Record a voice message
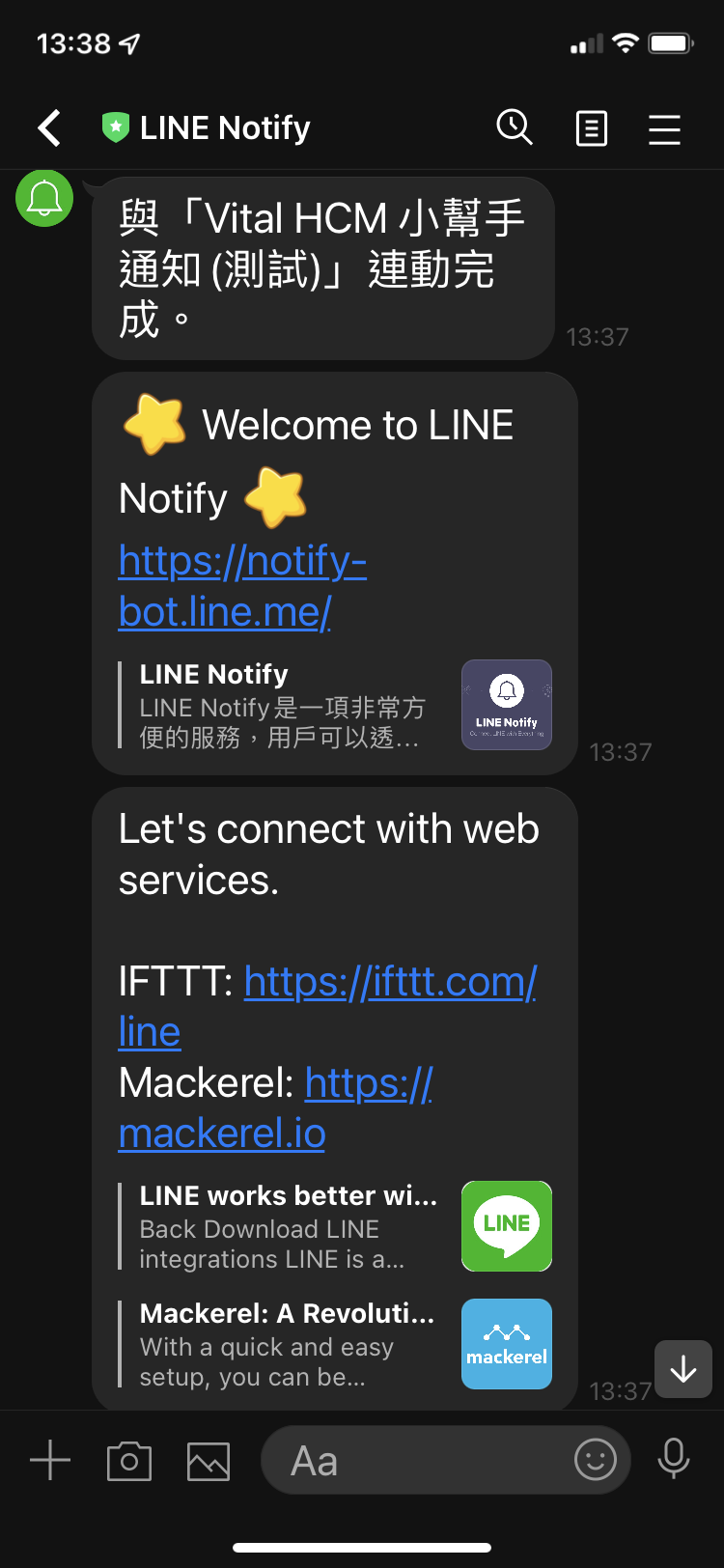Image resolution: width=724 pixels, height=1568 pixels. [x=673, y=1460]
